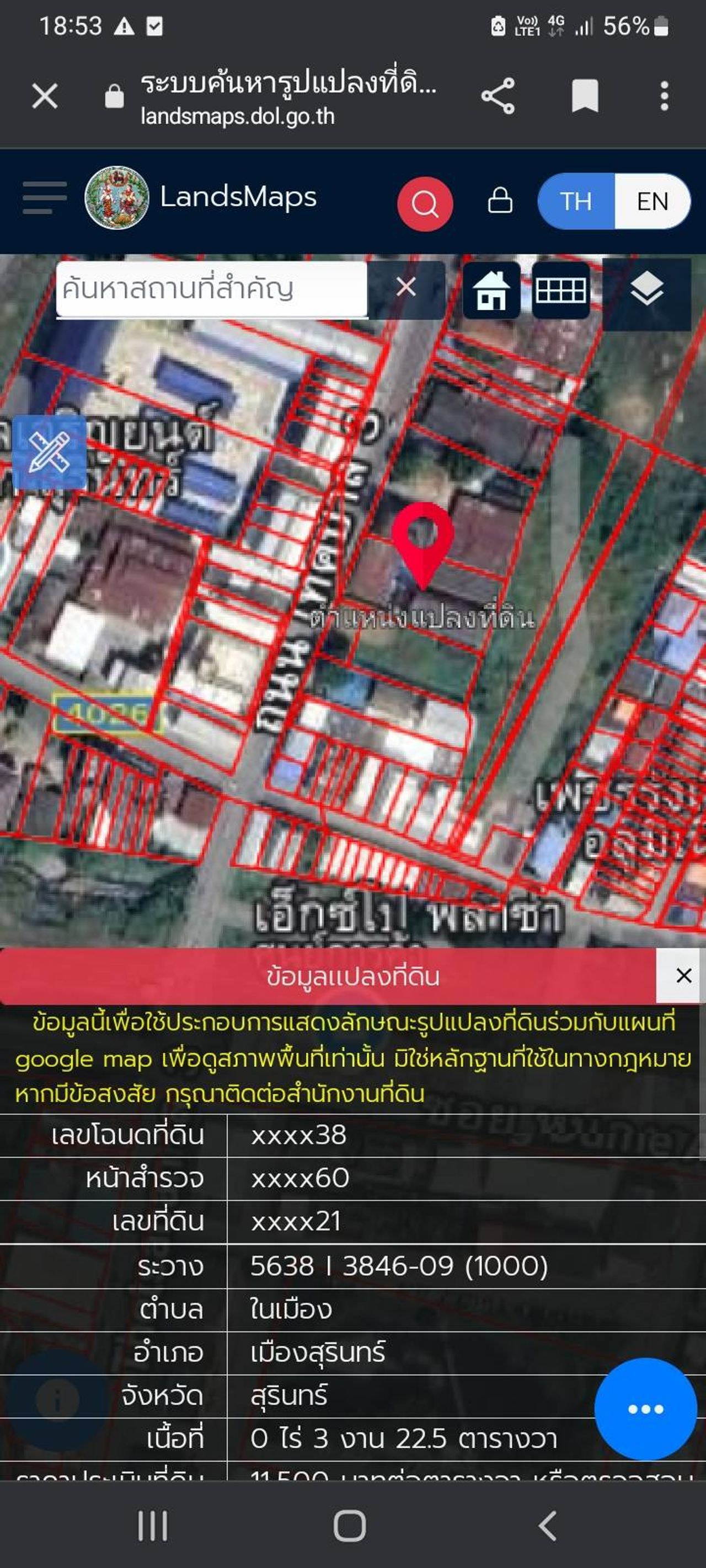Open the LandsMaps hamburger menu

pos(44,198)
